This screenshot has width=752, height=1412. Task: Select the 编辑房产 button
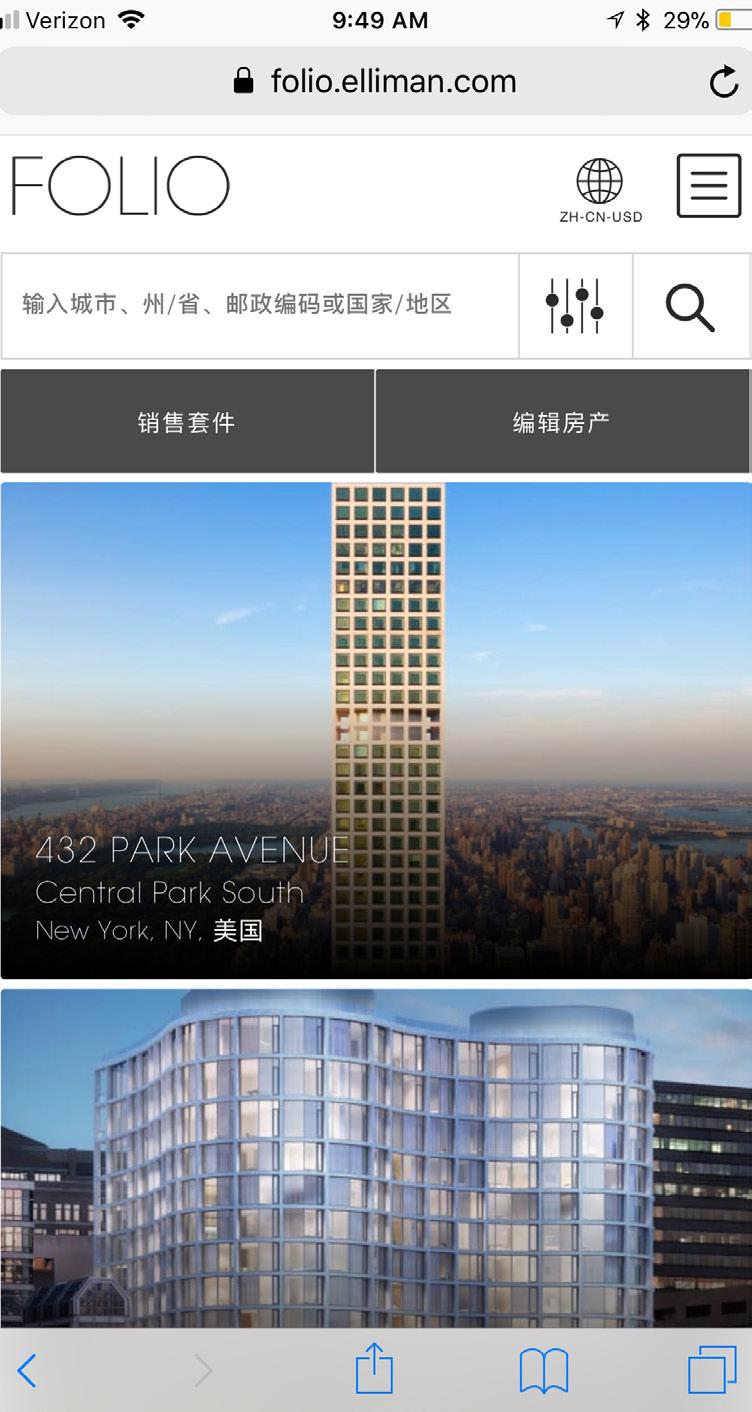pos(562,422)
